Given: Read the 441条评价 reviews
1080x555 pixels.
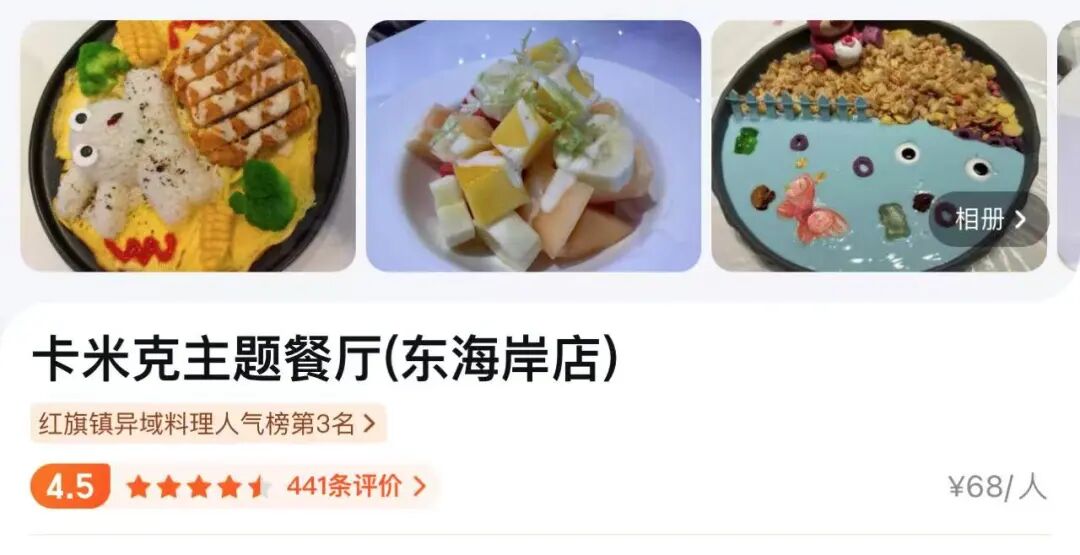Looking at the screenshot, I should tap(356, 487).
